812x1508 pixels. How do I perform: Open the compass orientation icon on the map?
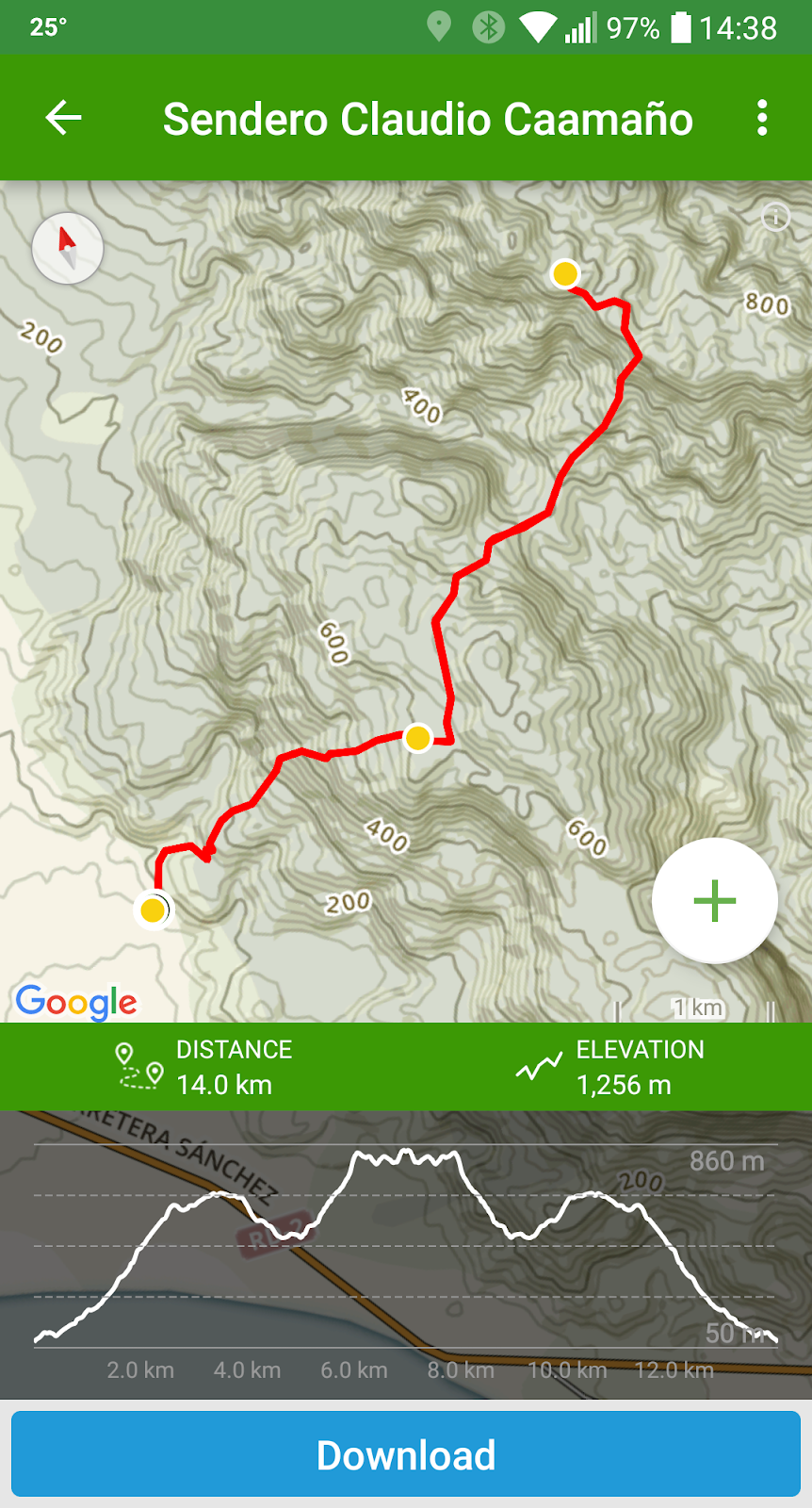pyautogui.click(x=67, y=248)
